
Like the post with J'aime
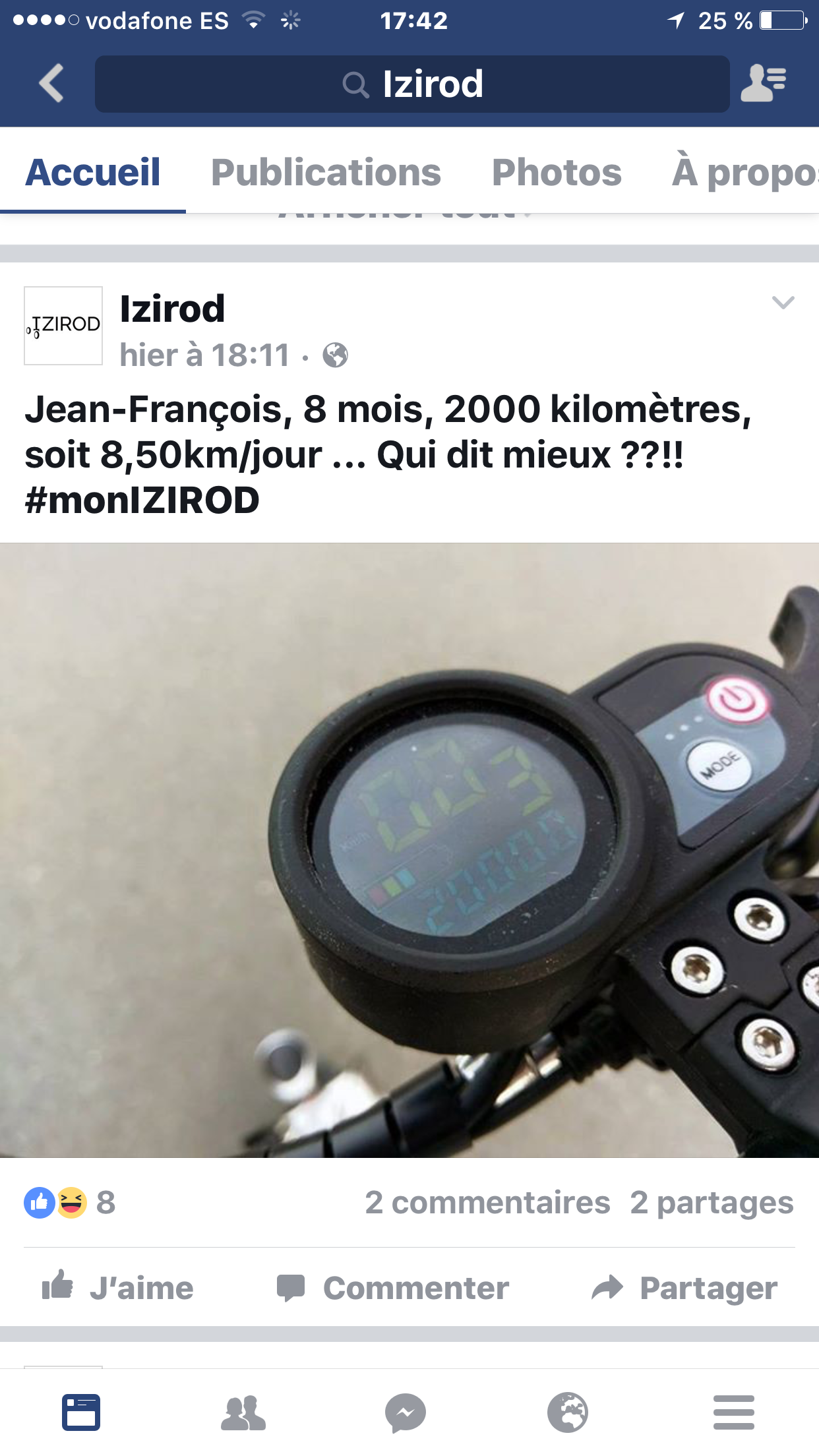point(118,1287)
